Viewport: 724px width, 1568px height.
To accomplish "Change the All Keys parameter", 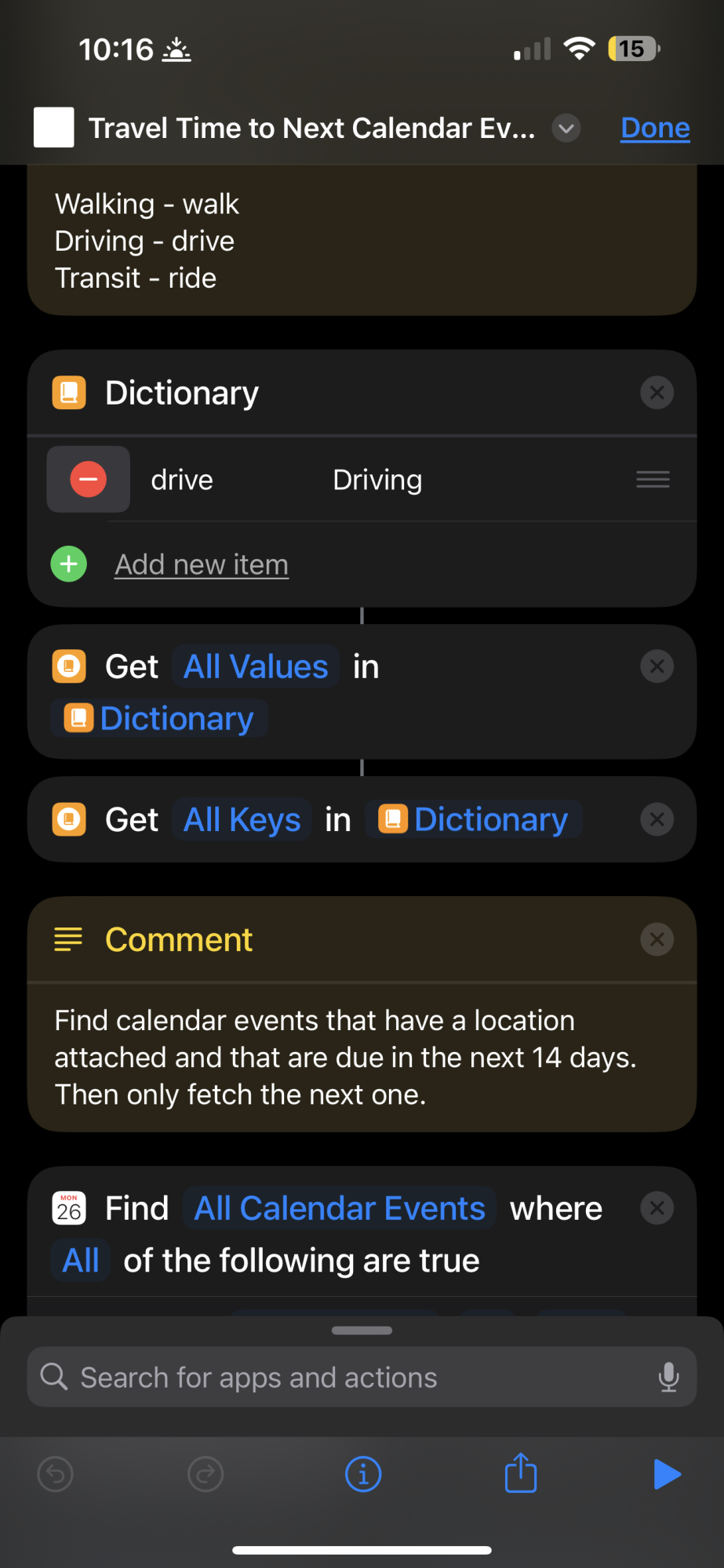I will (x=242, y=819).
